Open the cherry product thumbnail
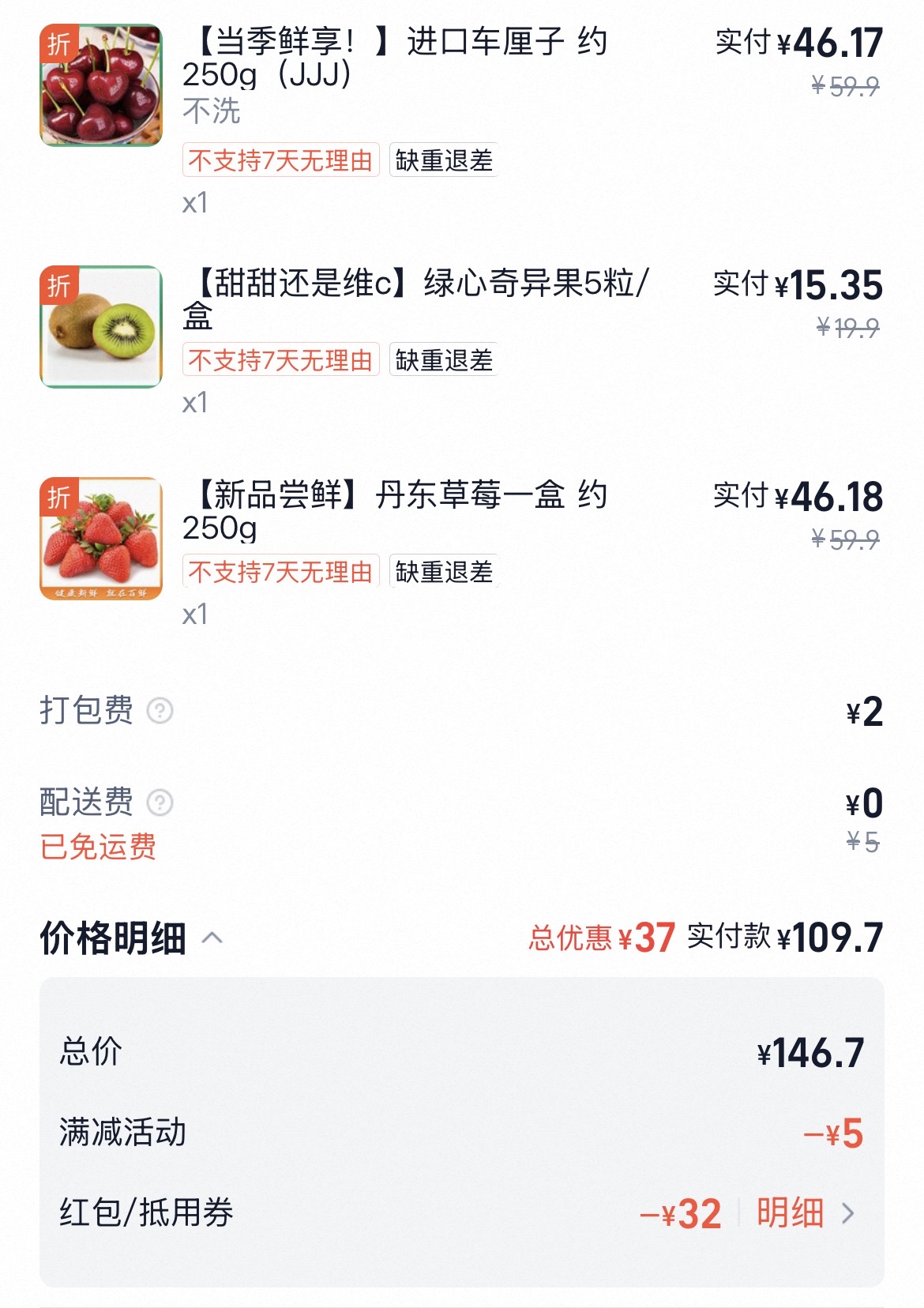This screenshot has height=1308, width=924. [x=101, y=85]
